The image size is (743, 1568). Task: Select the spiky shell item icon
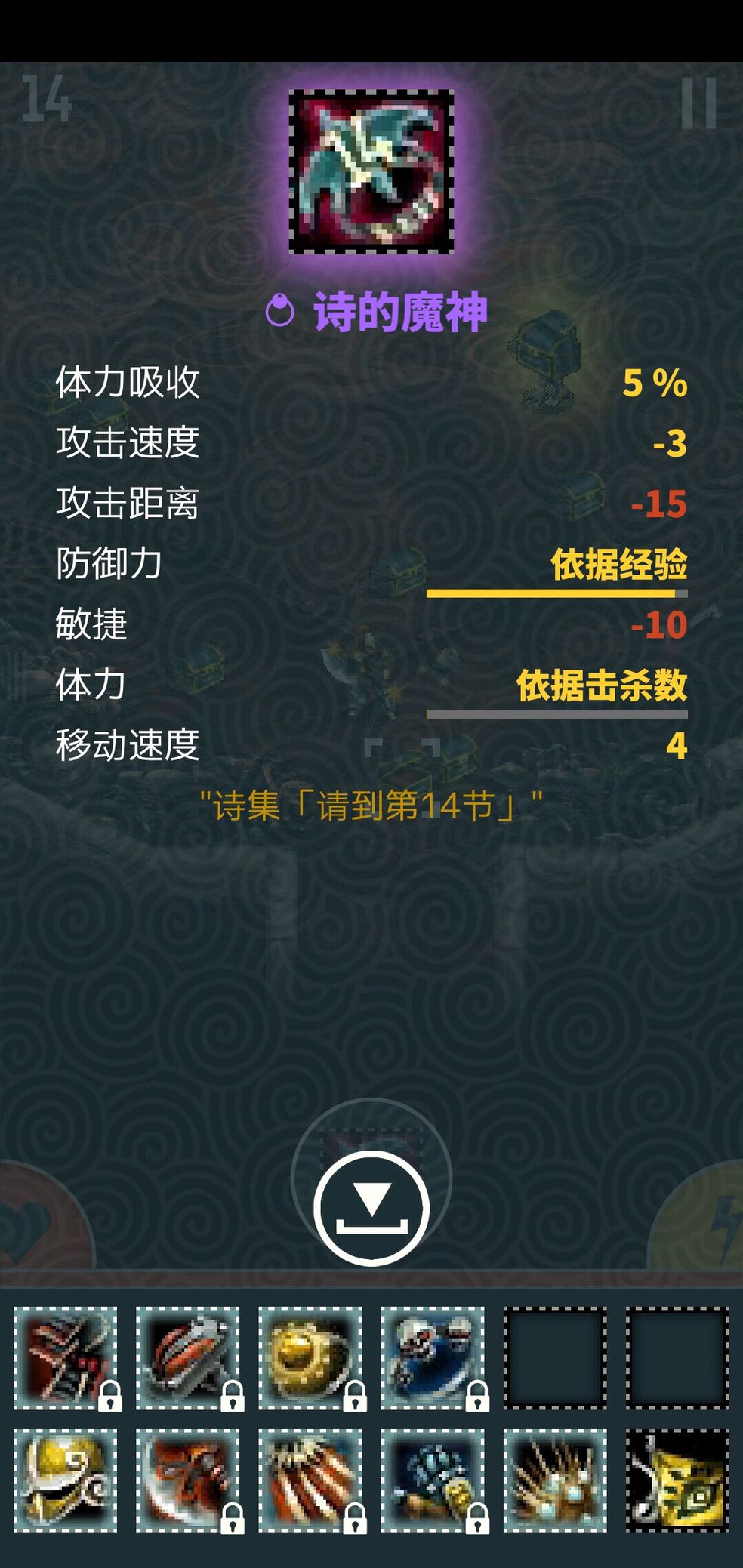point(555,1480)
